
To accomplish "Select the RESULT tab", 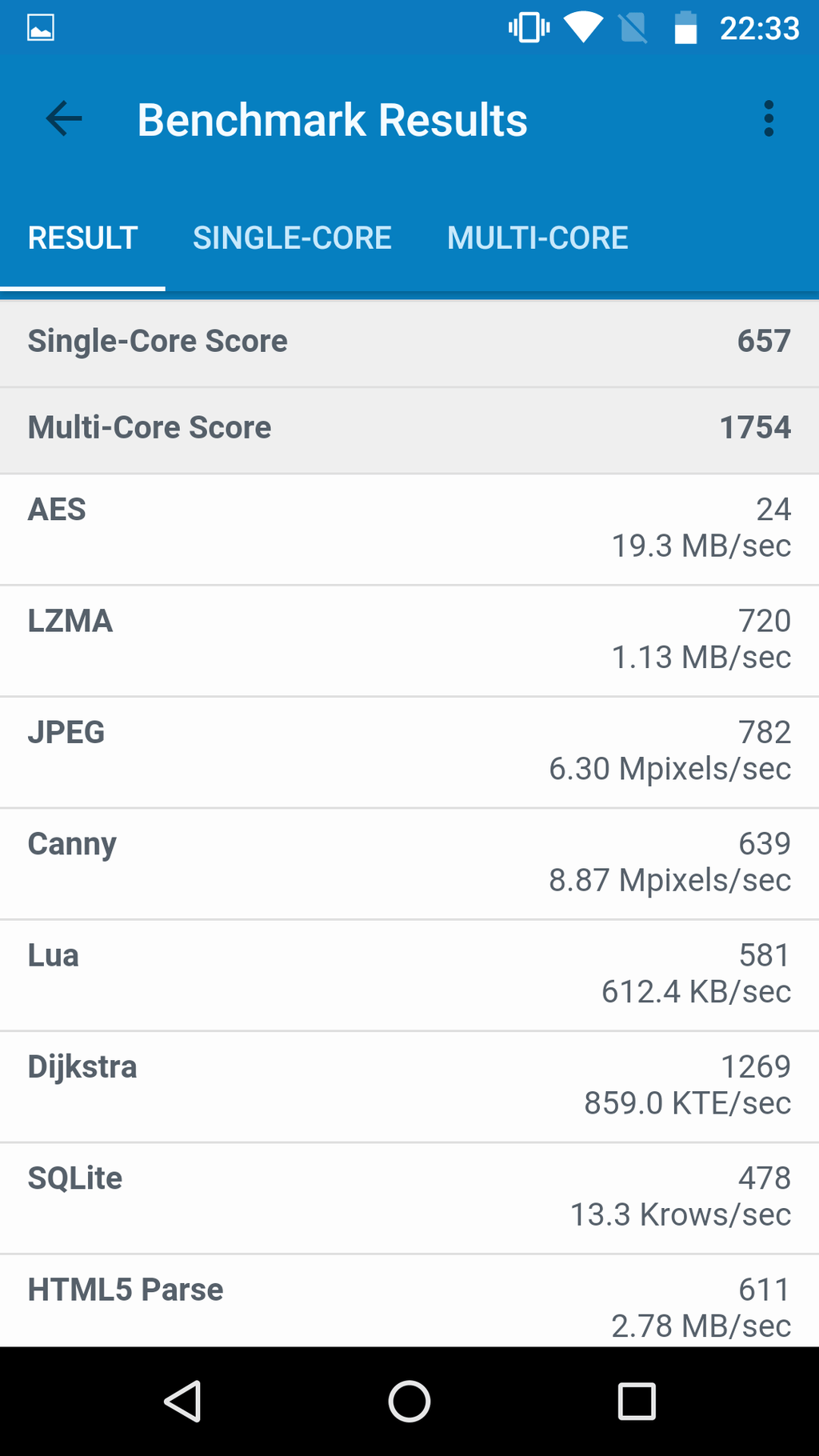I will pos(82,238).
